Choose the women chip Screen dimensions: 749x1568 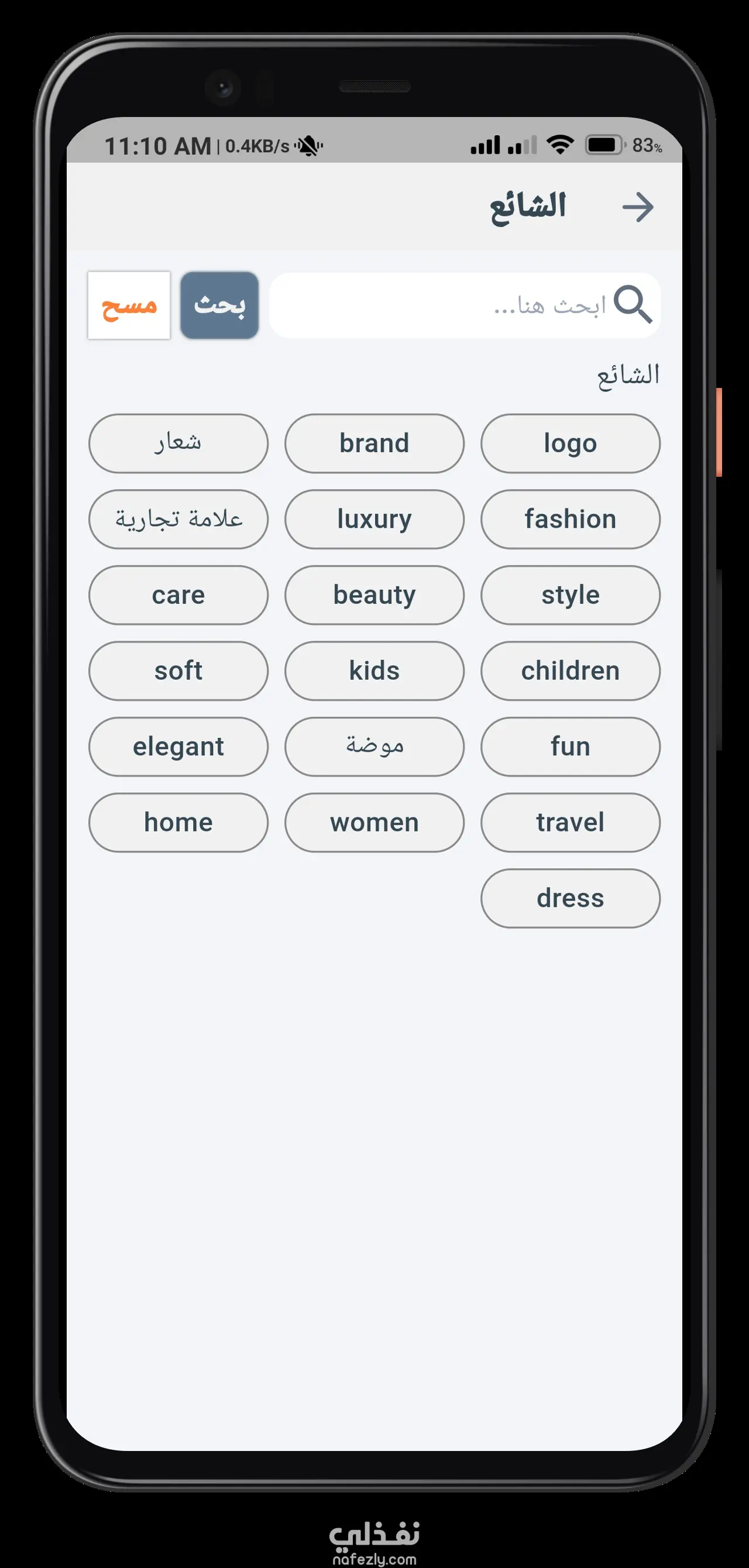point(374,823)
